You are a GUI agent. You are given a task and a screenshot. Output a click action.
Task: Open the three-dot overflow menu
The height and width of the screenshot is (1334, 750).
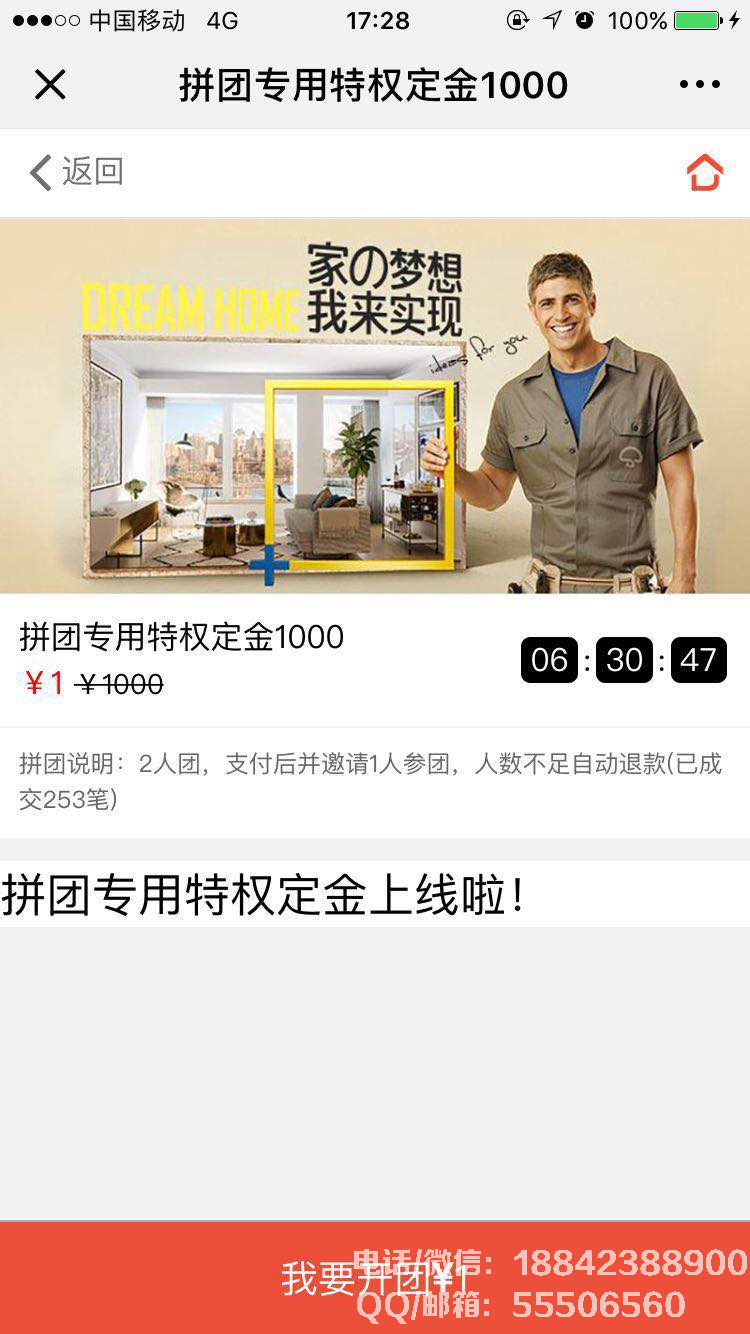click(699, 85)
